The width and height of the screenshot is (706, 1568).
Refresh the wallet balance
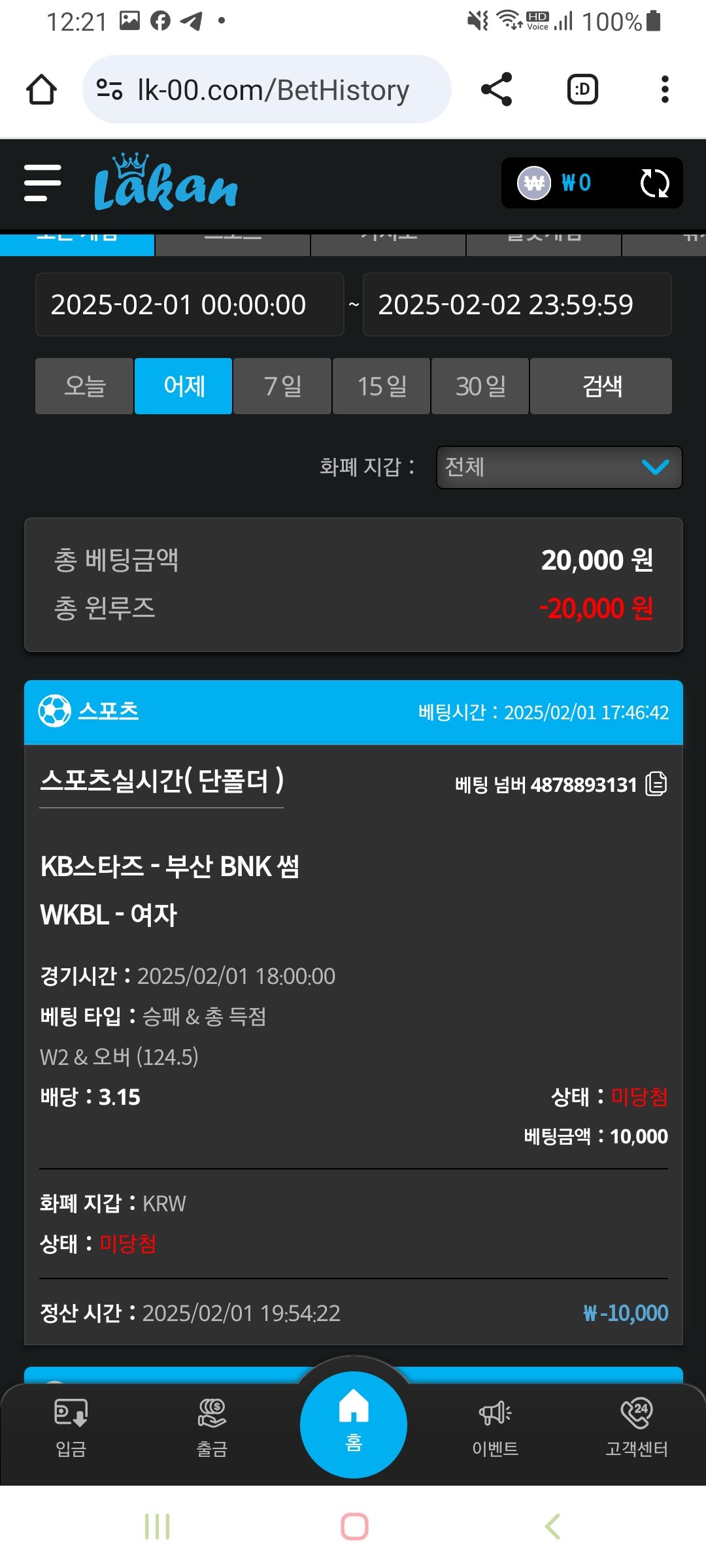click(x=654, y=183)
